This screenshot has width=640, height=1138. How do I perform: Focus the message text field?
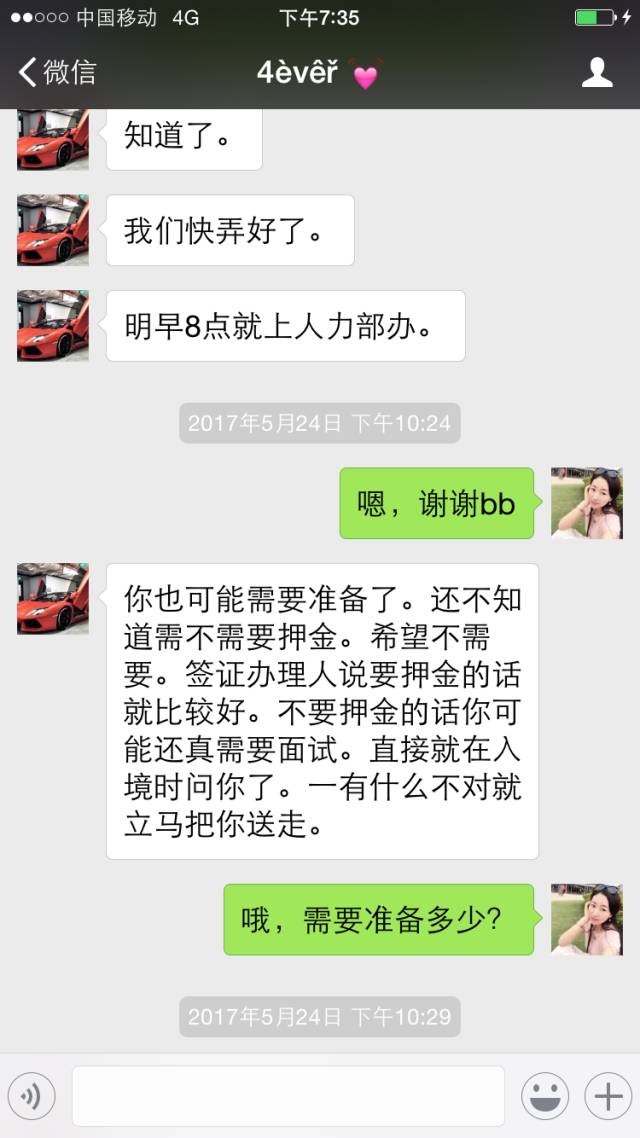288,1097
